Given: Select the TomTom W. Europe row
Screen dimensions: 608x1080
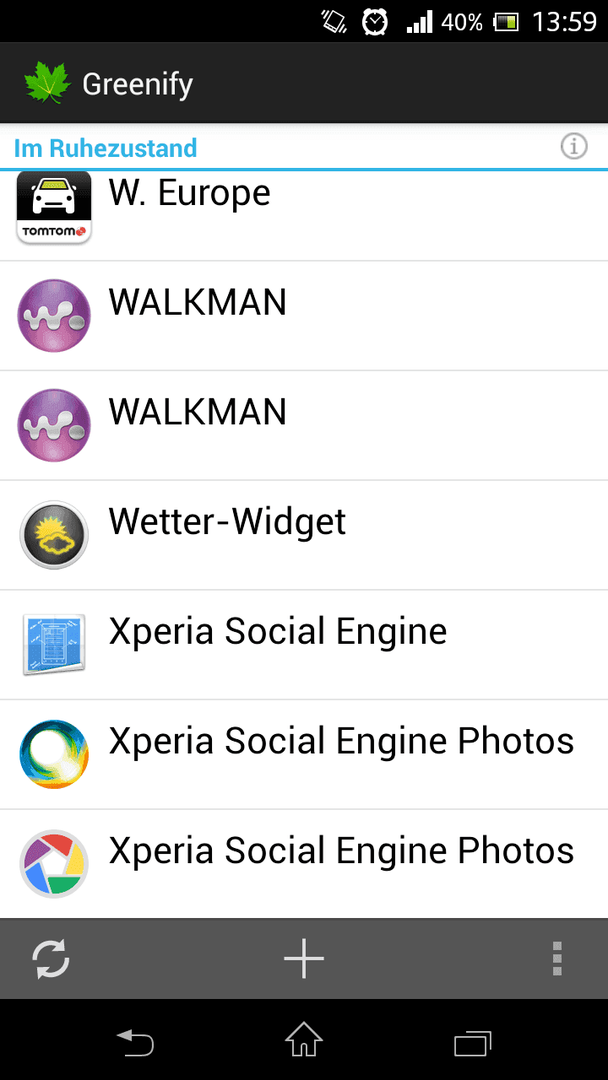Looking at the screenshot, I should click(304, 216).
